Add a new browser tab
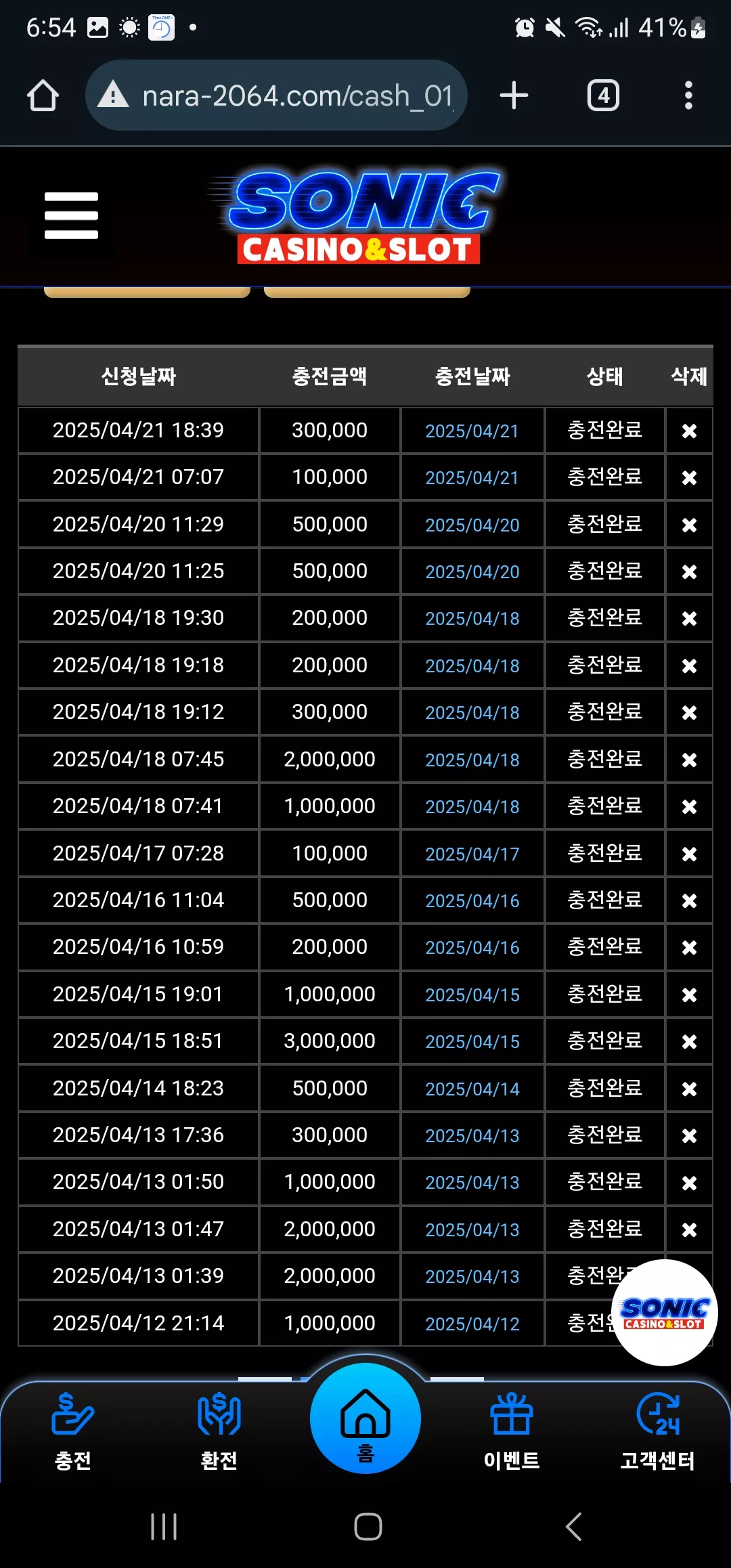Viewport: 731px width, 1568px height. pos(514,95)
